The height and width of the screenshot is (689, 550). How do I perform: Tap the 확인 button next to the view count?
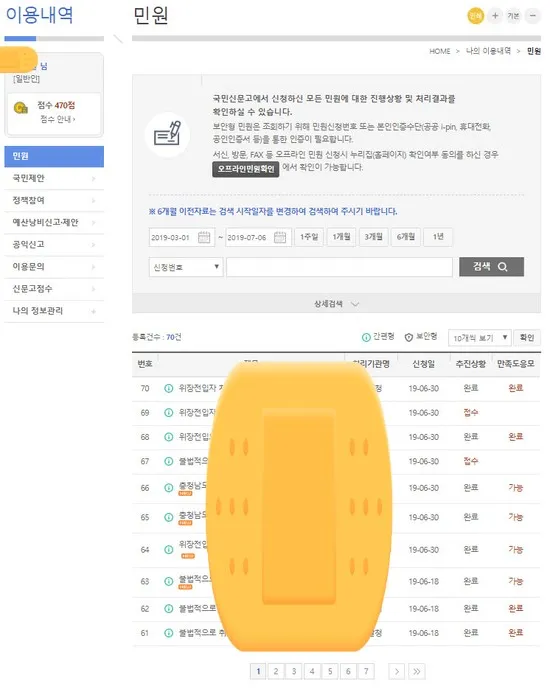527,337
